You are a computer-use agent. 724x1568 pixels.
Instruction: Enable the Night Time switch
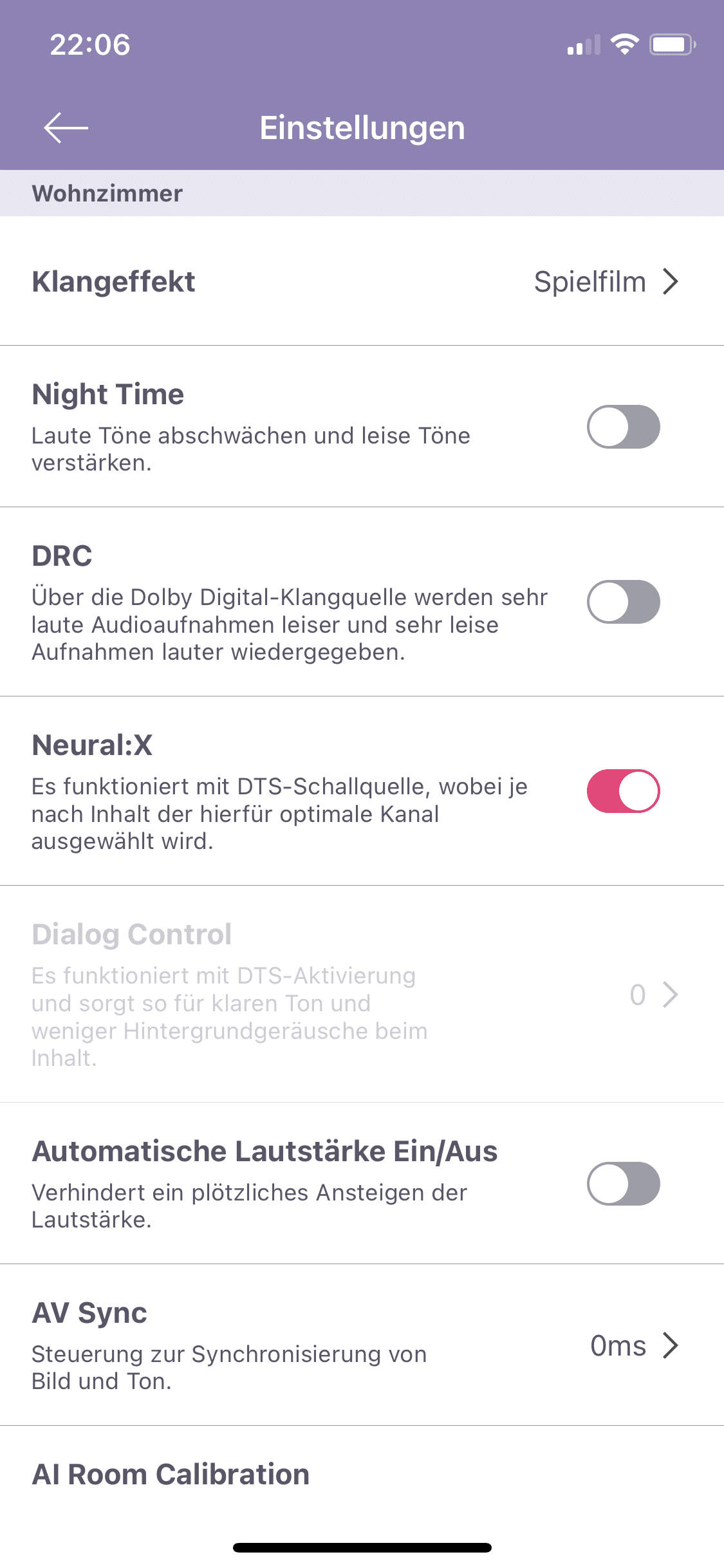623,427
